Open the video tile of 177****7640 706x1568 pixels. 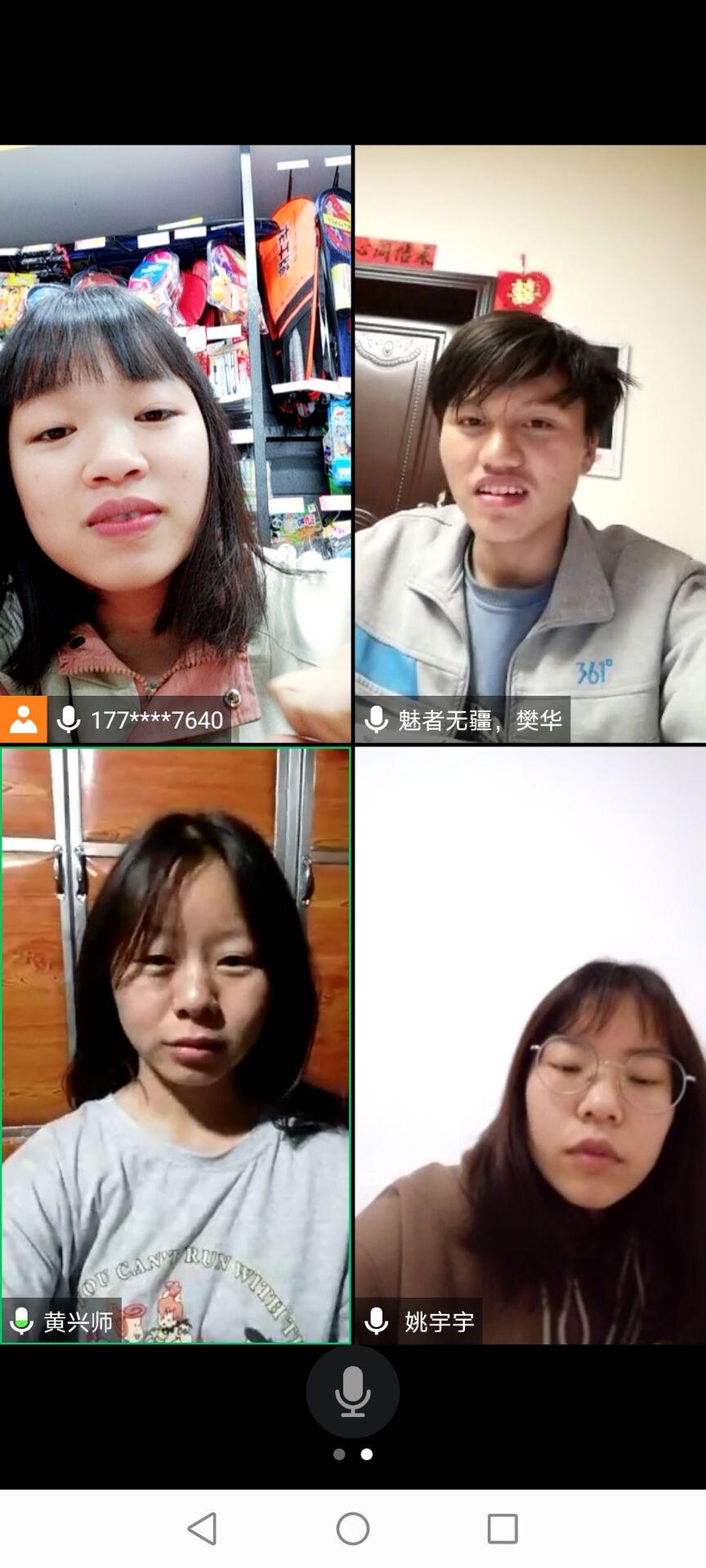(x=175, y=443)
